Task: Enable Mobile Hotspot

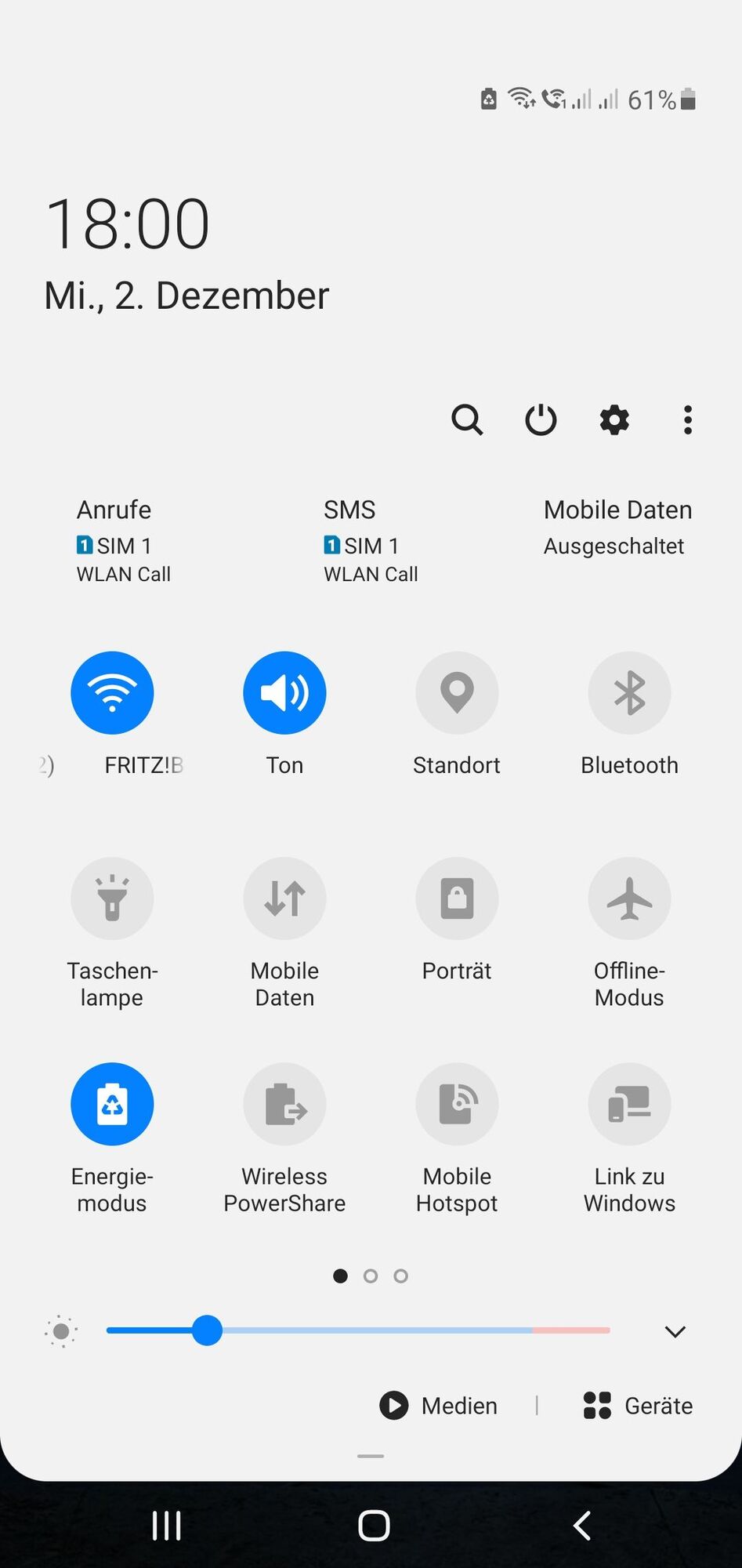Action: [457, 1104]
